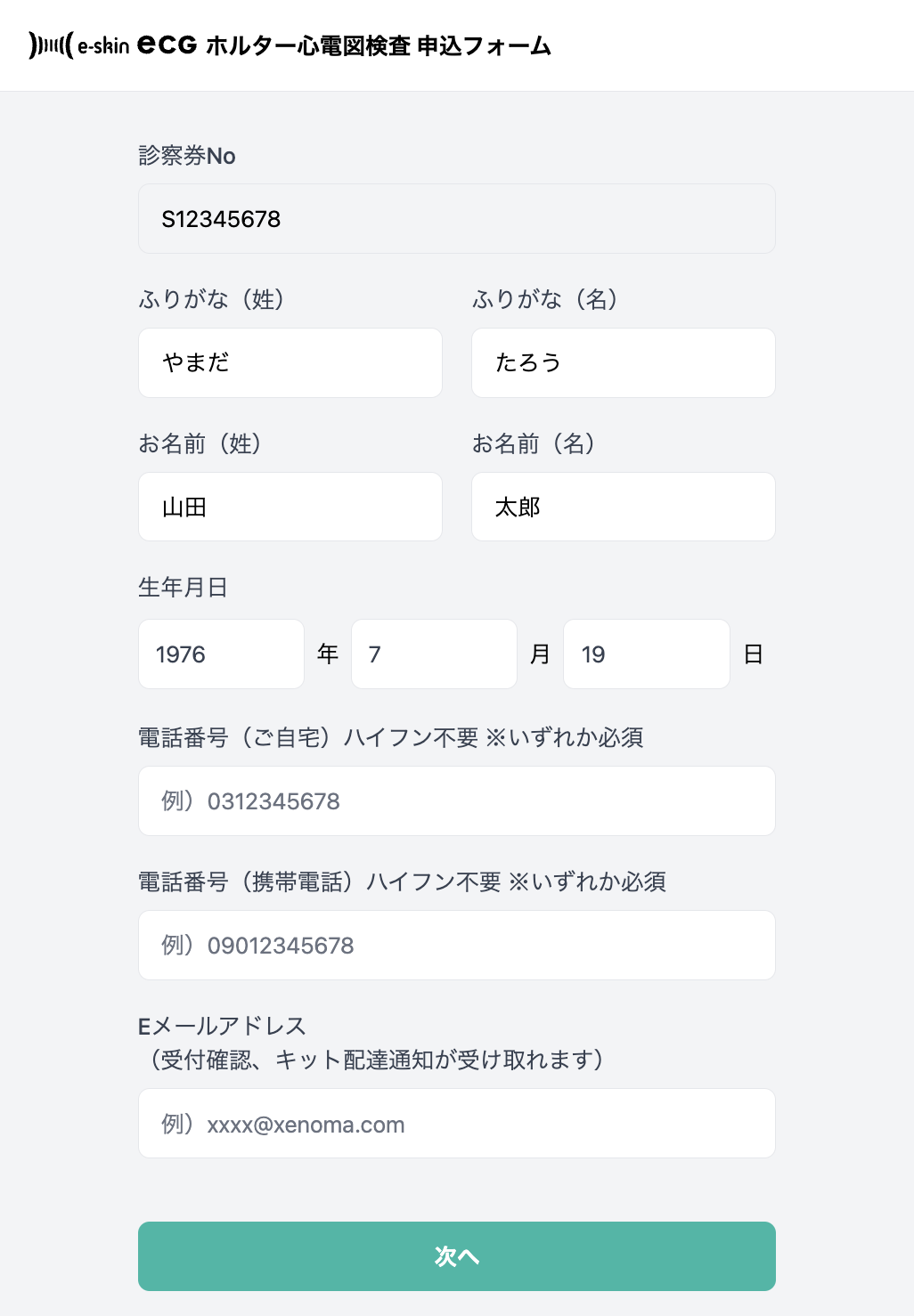Focus the mobile phone number field
The image size is (914, 1316).
(456, 946)
